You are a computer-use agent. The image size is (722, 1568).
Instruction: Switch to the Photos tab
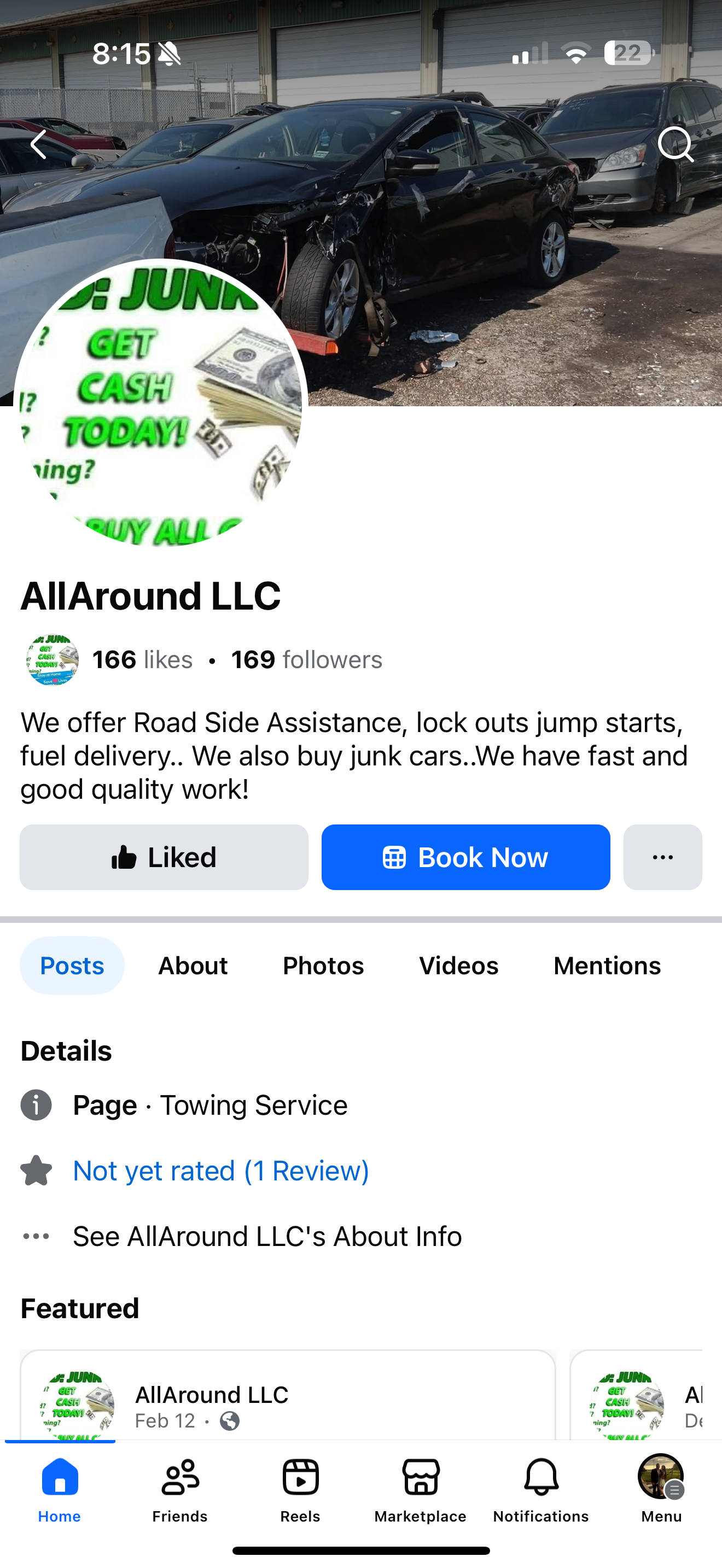323,966
